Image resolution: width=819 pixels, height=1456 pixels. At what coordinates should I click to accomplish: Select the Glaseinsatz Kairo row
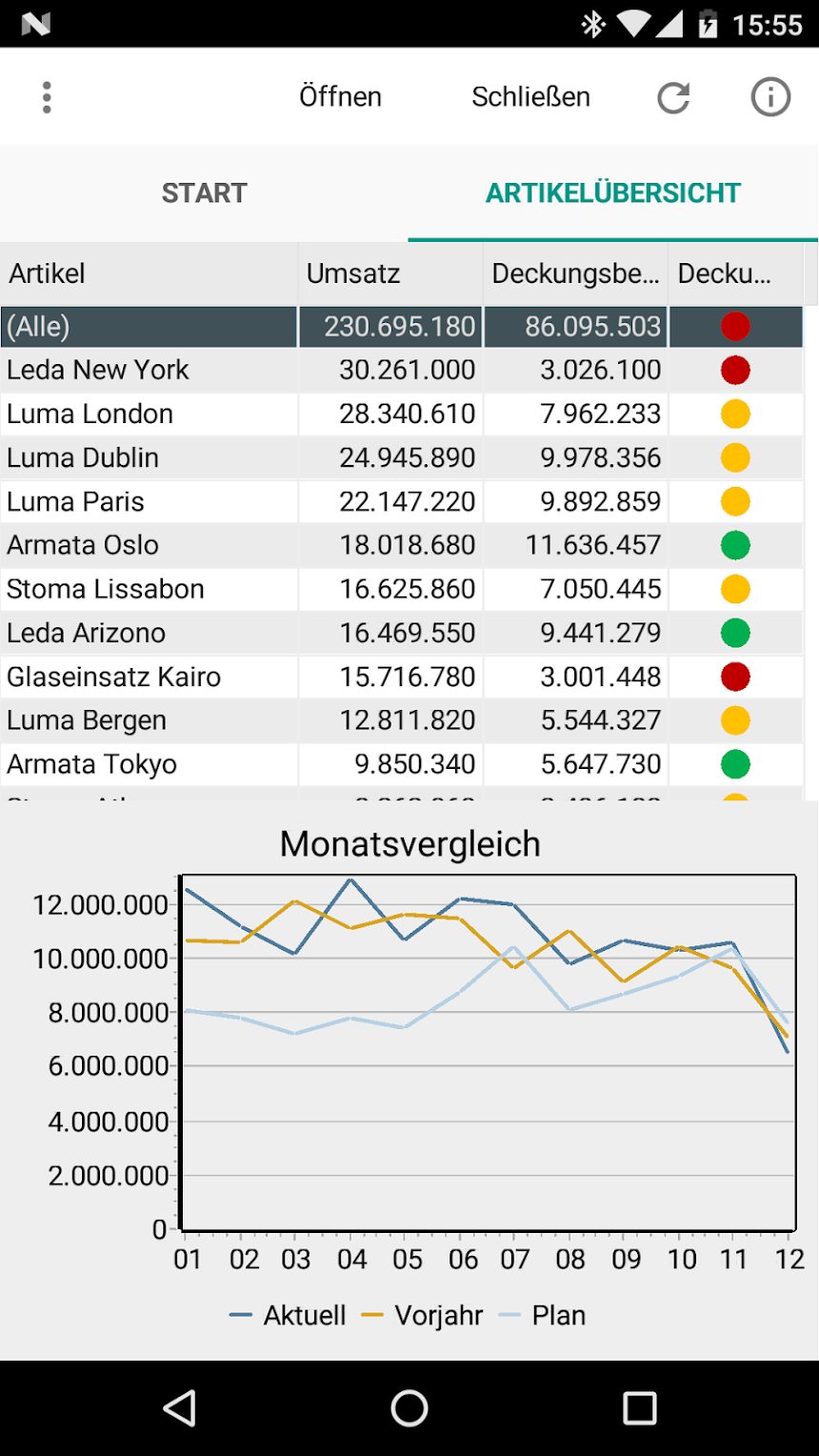click(401, 677)
